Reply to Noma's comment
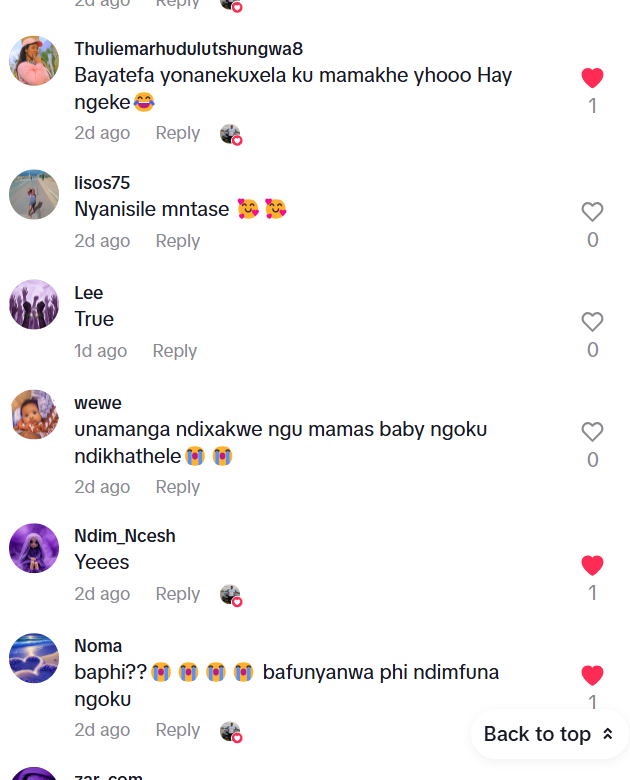 click(177, 730)
